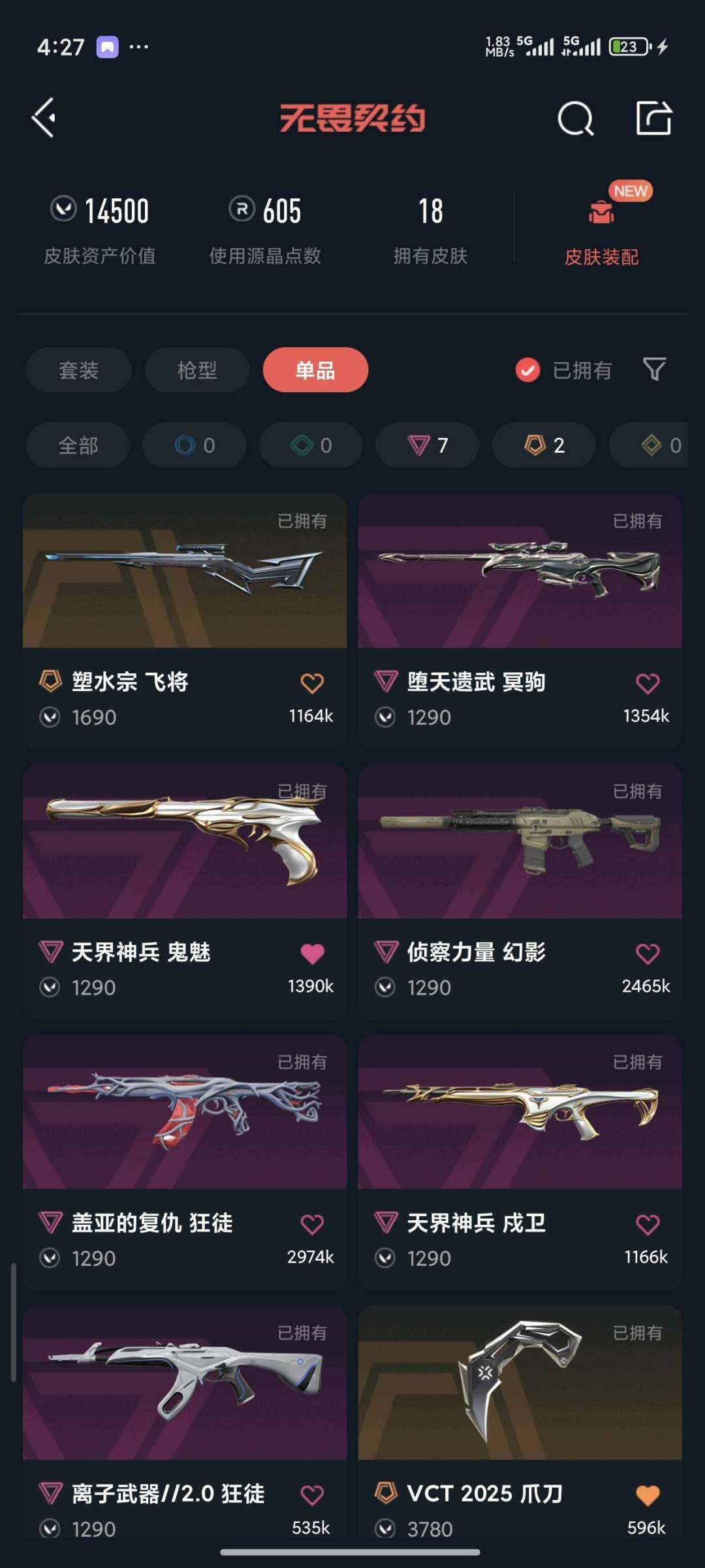
Task: Toggle off the 已拥有 checkbox
Action: pyautogui.click(x=527, y=370)
